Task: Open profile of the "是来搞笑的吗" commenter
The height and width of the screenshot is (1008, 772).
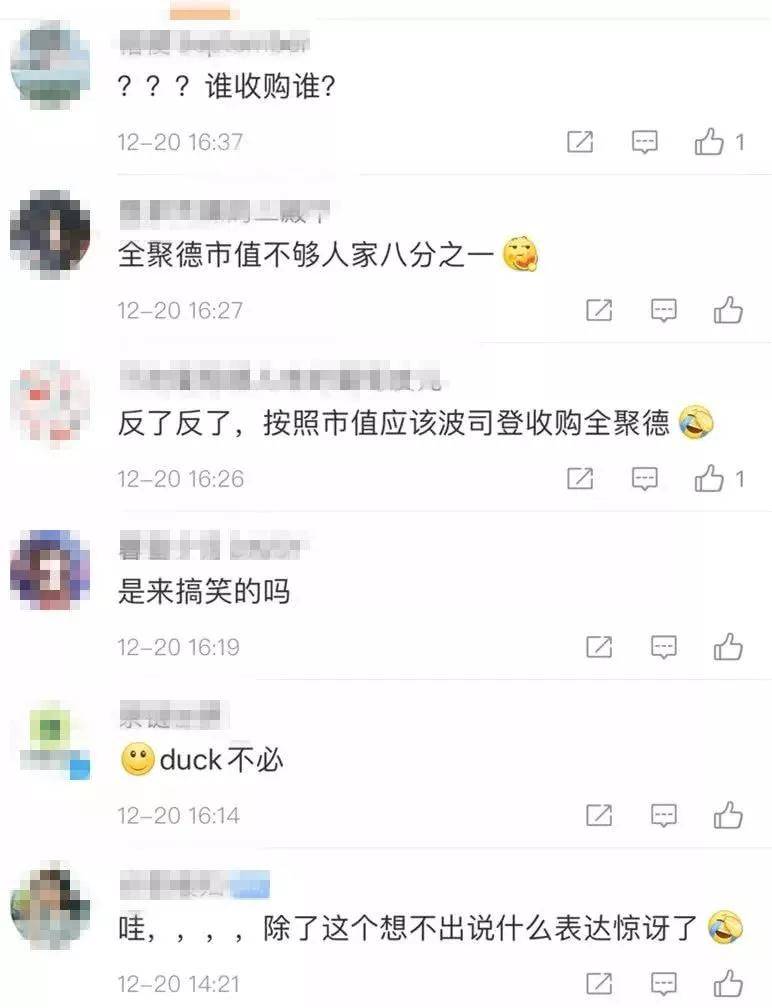Action: (x=50, y=570)
